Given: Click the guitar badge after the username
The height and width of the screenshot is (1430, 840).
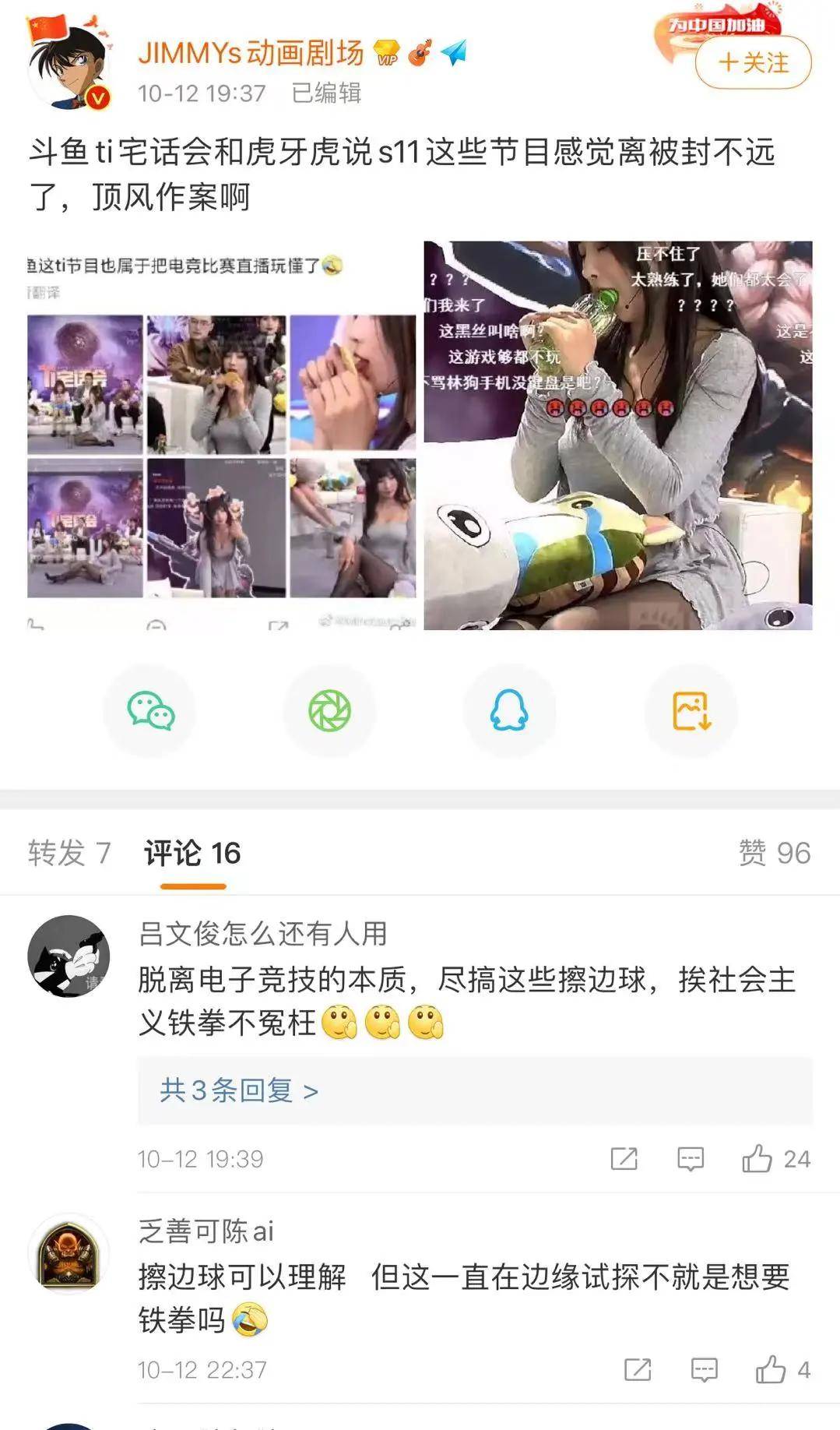Looking at the screenshot, I should (x=420, y=54).
